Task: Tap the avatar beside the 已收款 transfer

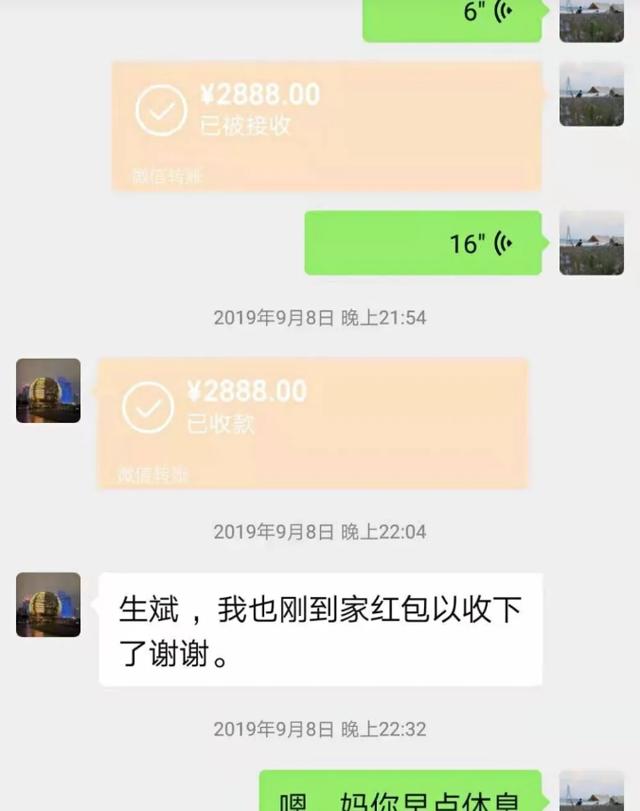Action: click(x=48, y=390)
